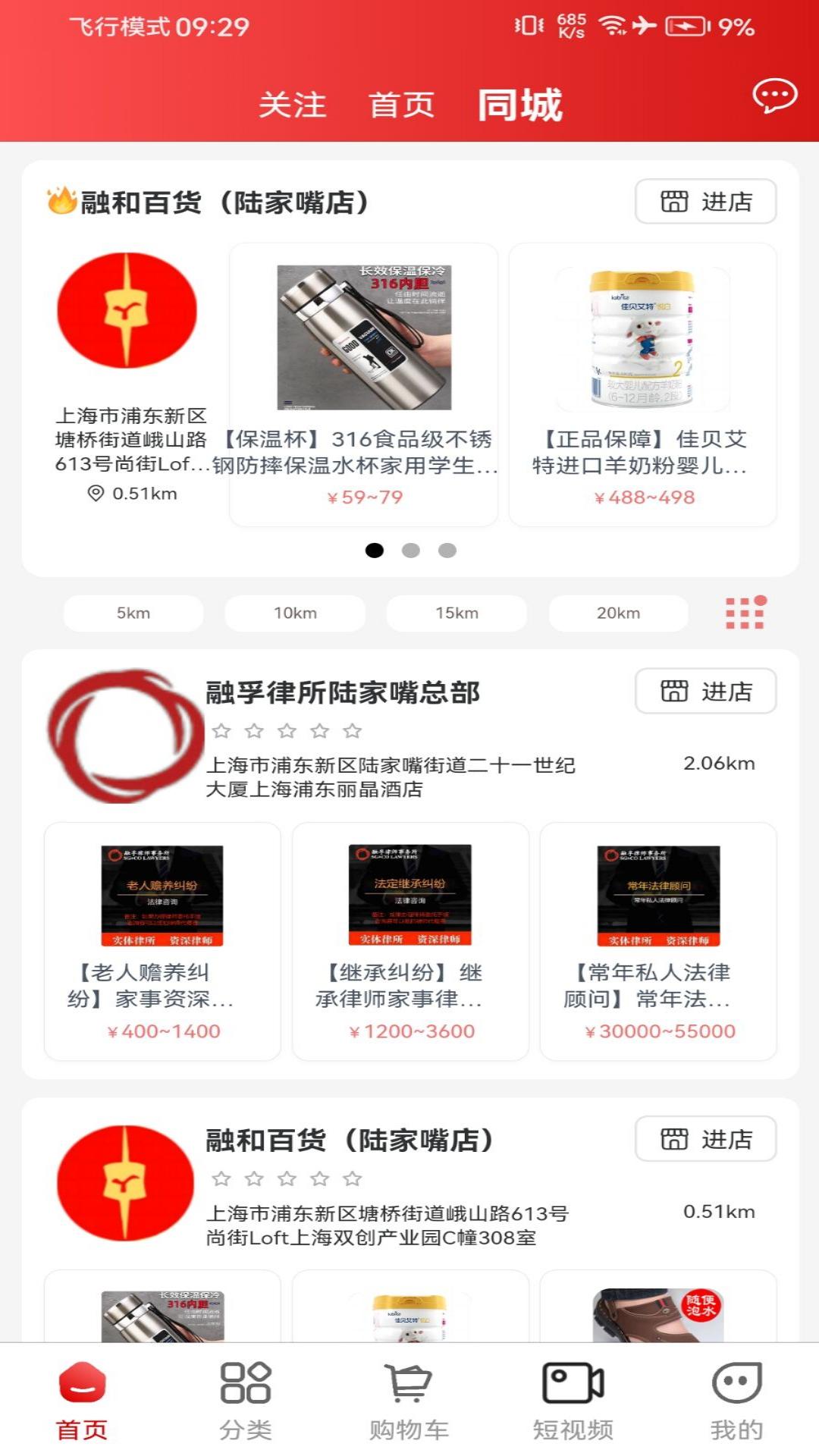Tap 进店 in the lower 融和百货 listing
Screen dimensions: 819x1456
click(705, 1138)
